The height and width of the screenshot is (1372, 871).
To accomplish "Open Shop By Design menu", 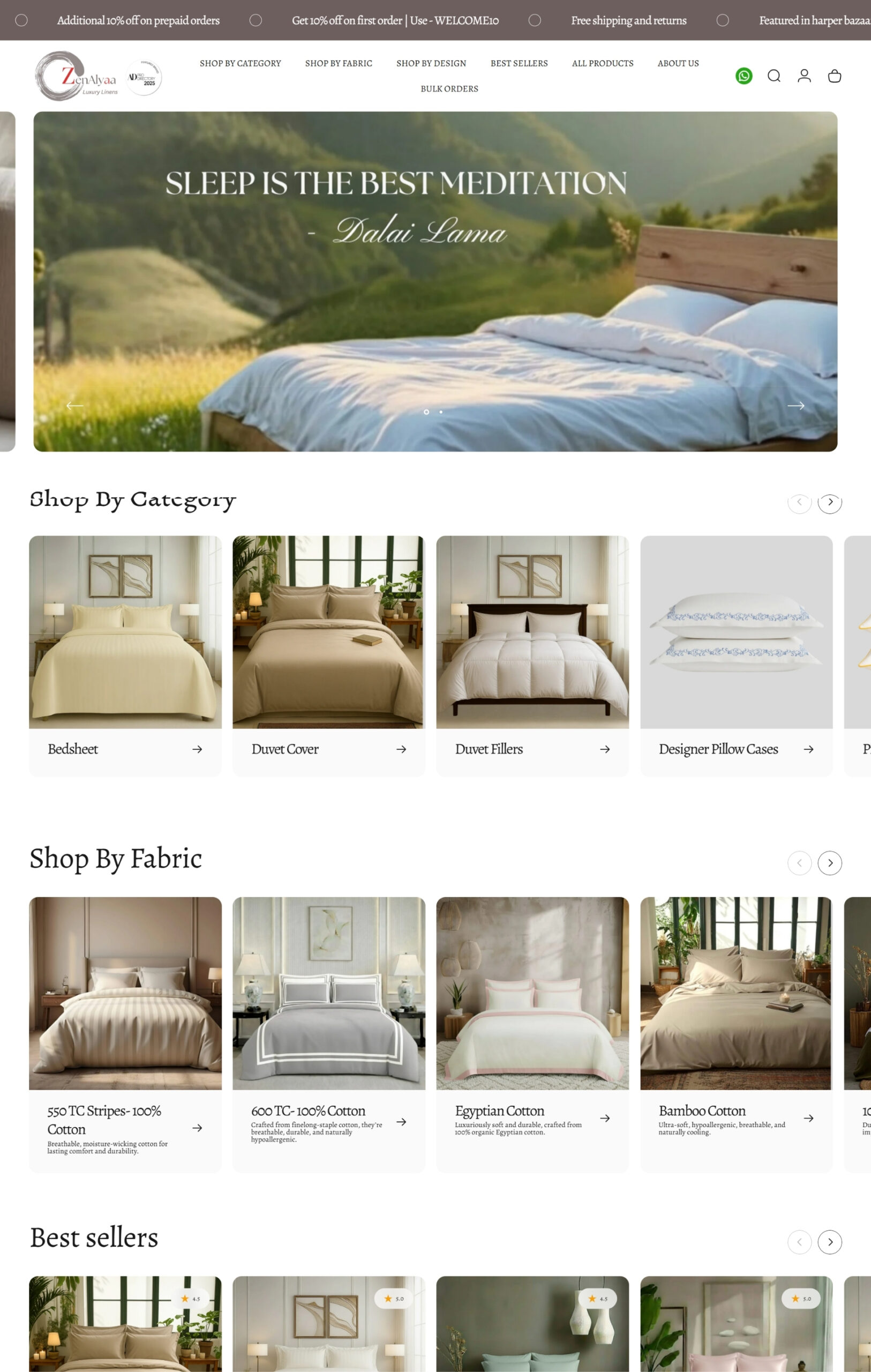I will [x=431, y=63].
